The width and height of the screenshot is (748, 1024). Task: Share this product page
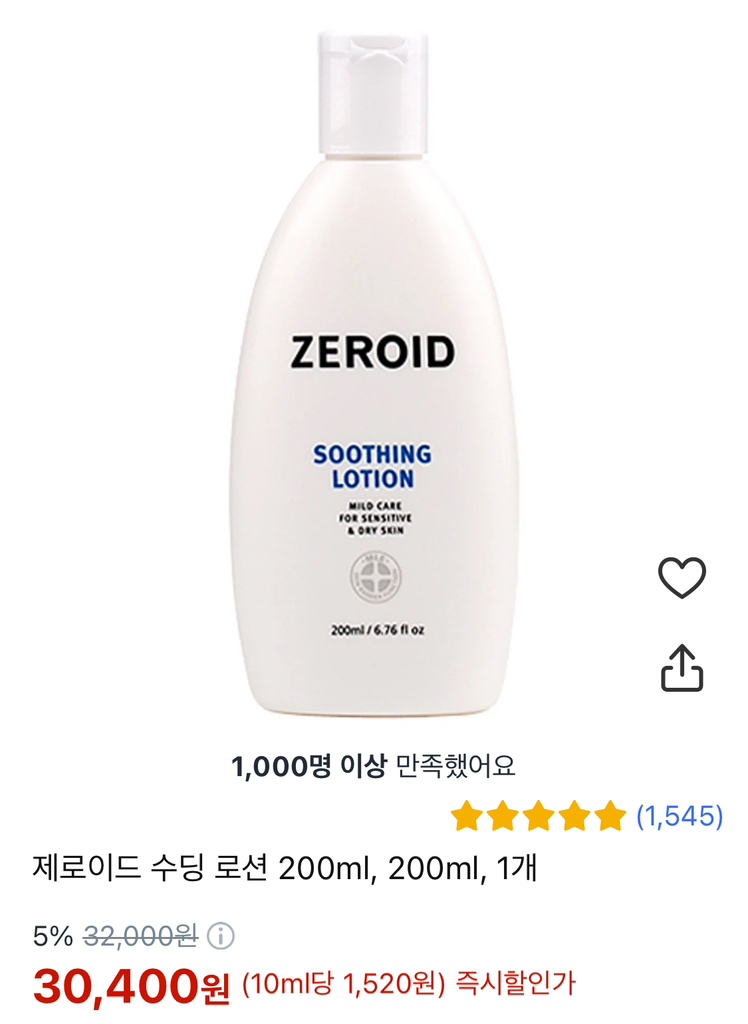(682, 667)
